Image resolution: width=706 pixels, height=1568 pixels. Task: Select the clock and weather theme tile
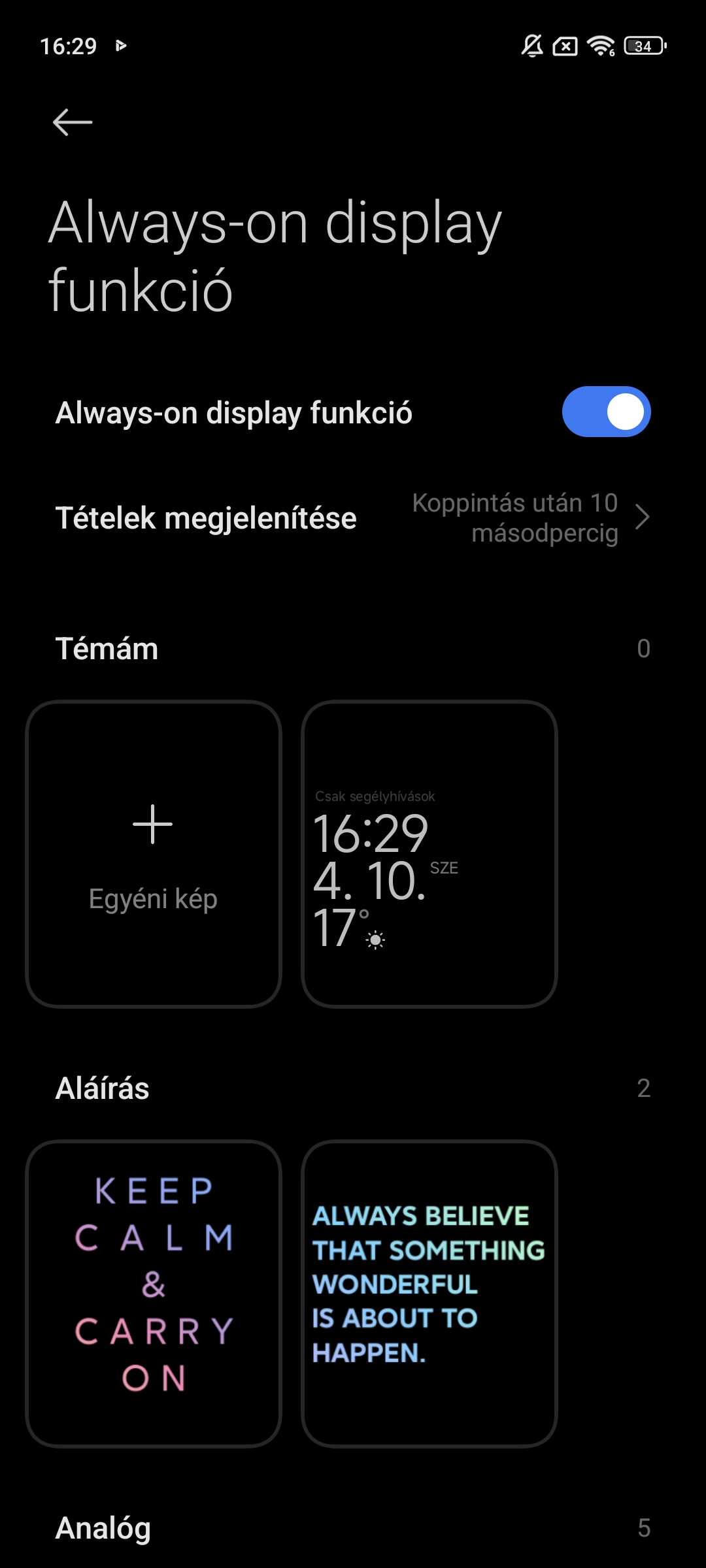click(429, 854)
